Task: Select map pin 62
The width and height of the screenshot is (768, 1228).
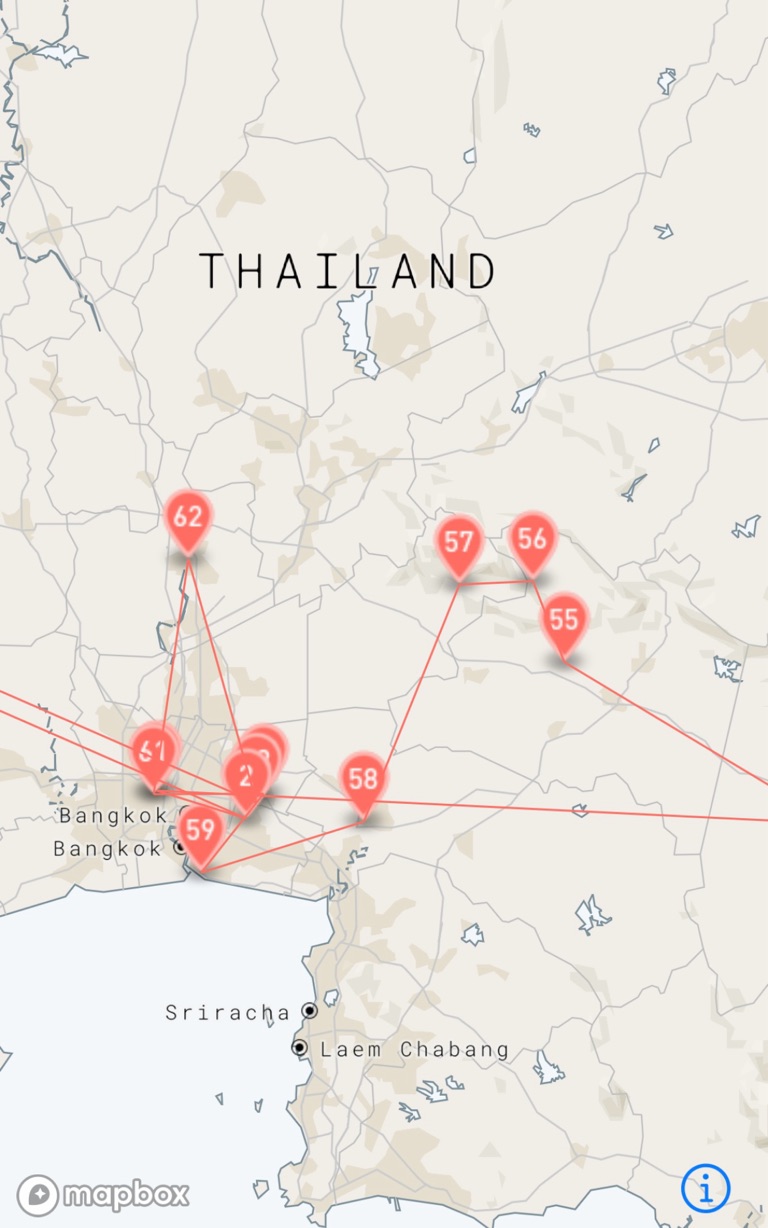Action: pos(188,518)
